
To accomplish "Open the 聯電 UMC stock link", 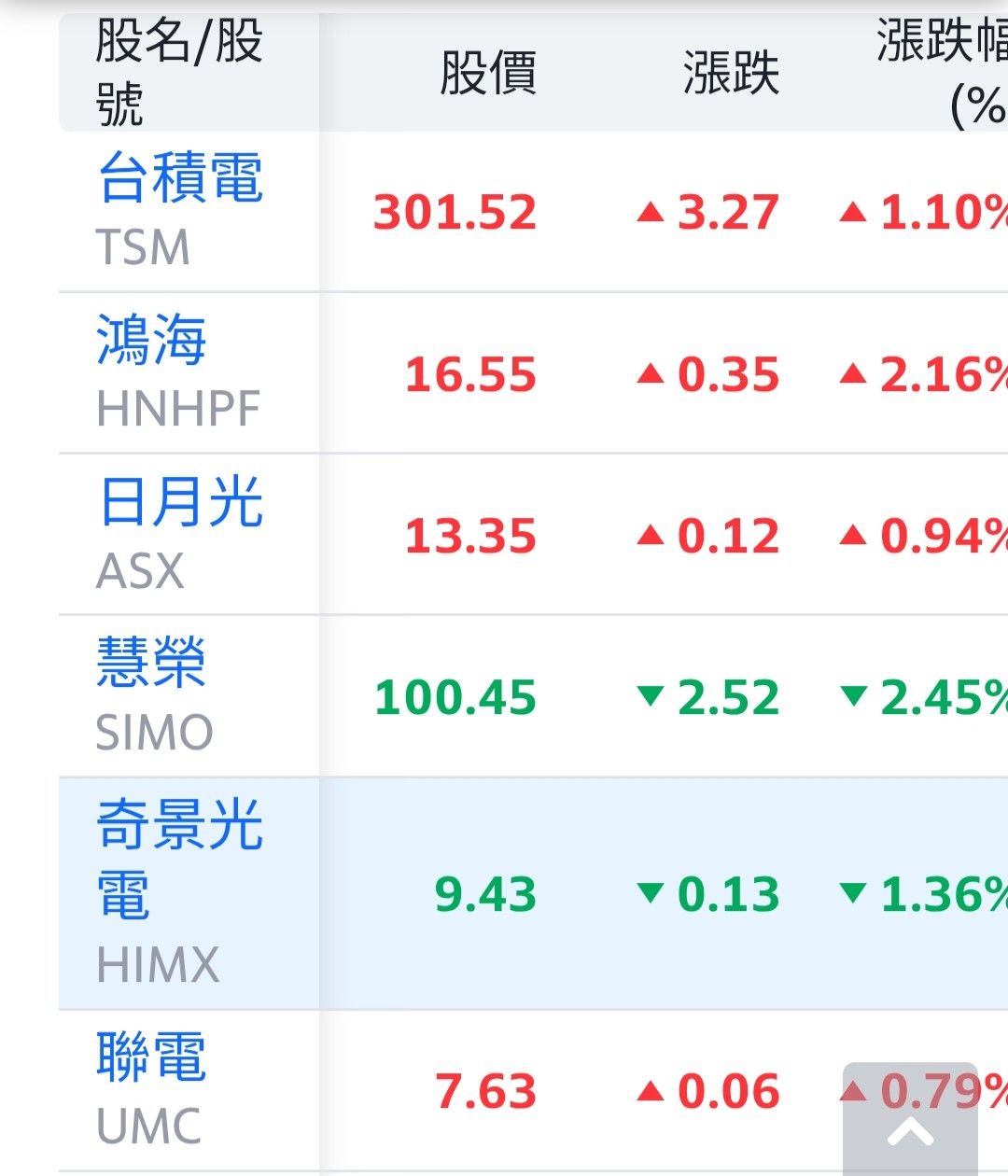I will tap(151, 1057).
